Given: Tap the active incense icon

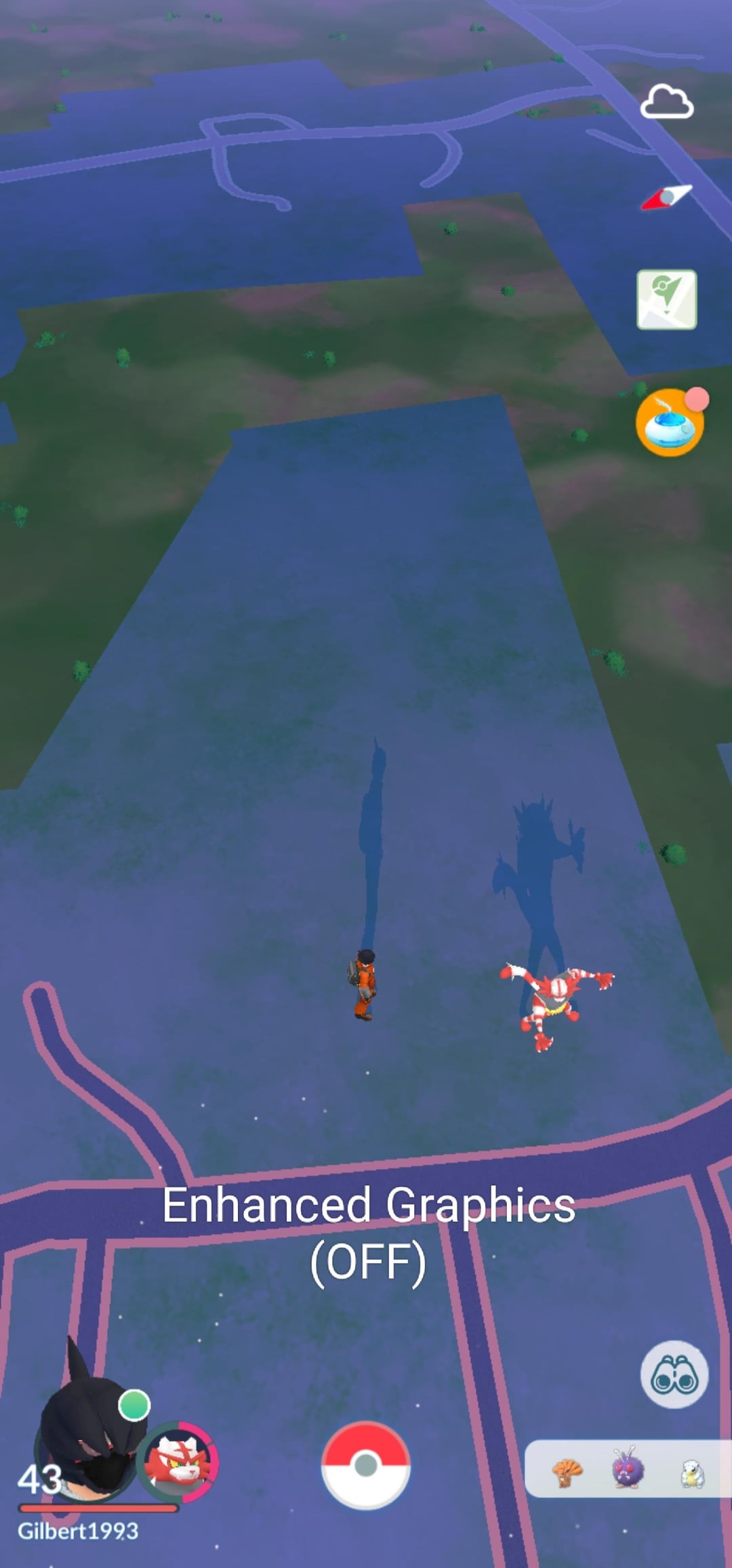Looking at the screenshot, I should (x=668, y=423).
